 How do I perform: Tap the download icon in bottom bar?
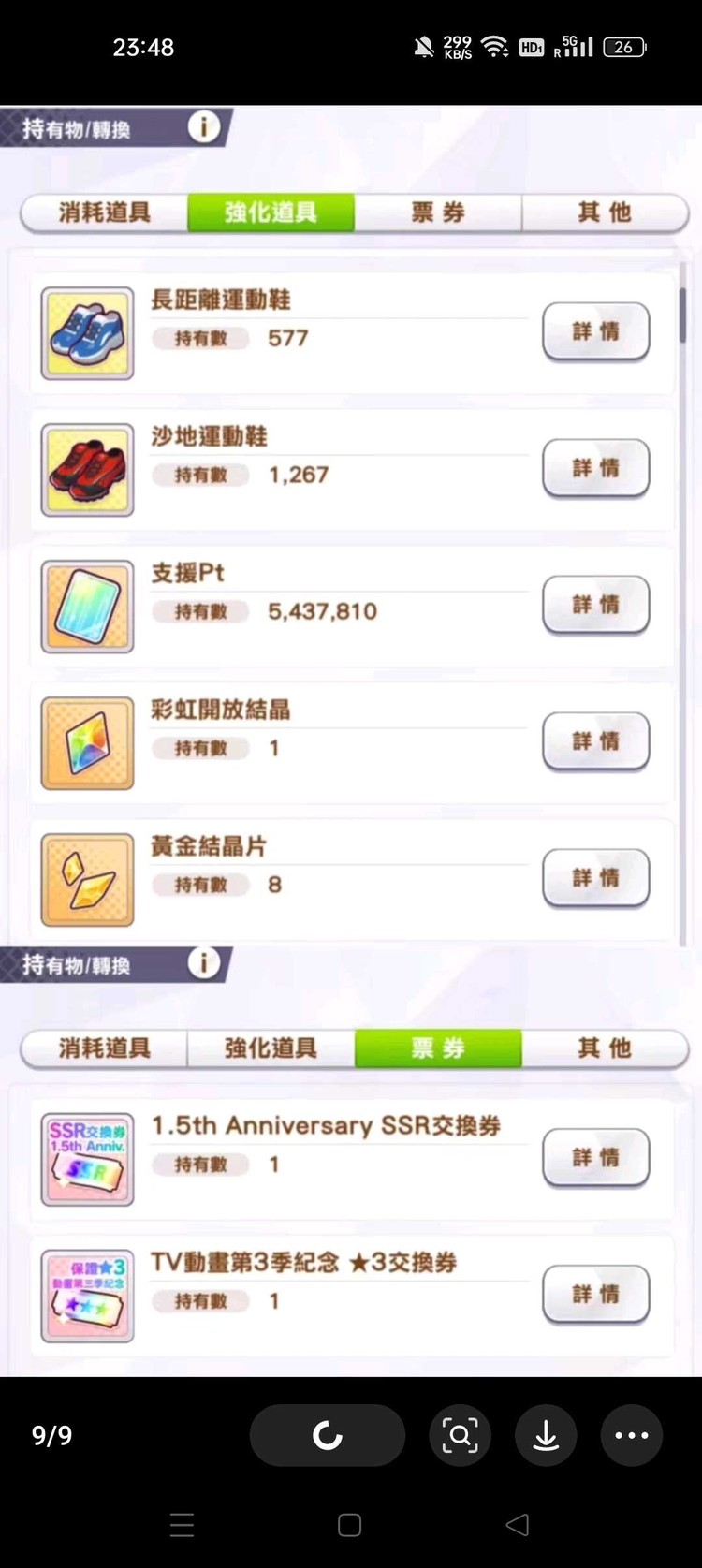pyautogui.click(x=546, y=1435)
